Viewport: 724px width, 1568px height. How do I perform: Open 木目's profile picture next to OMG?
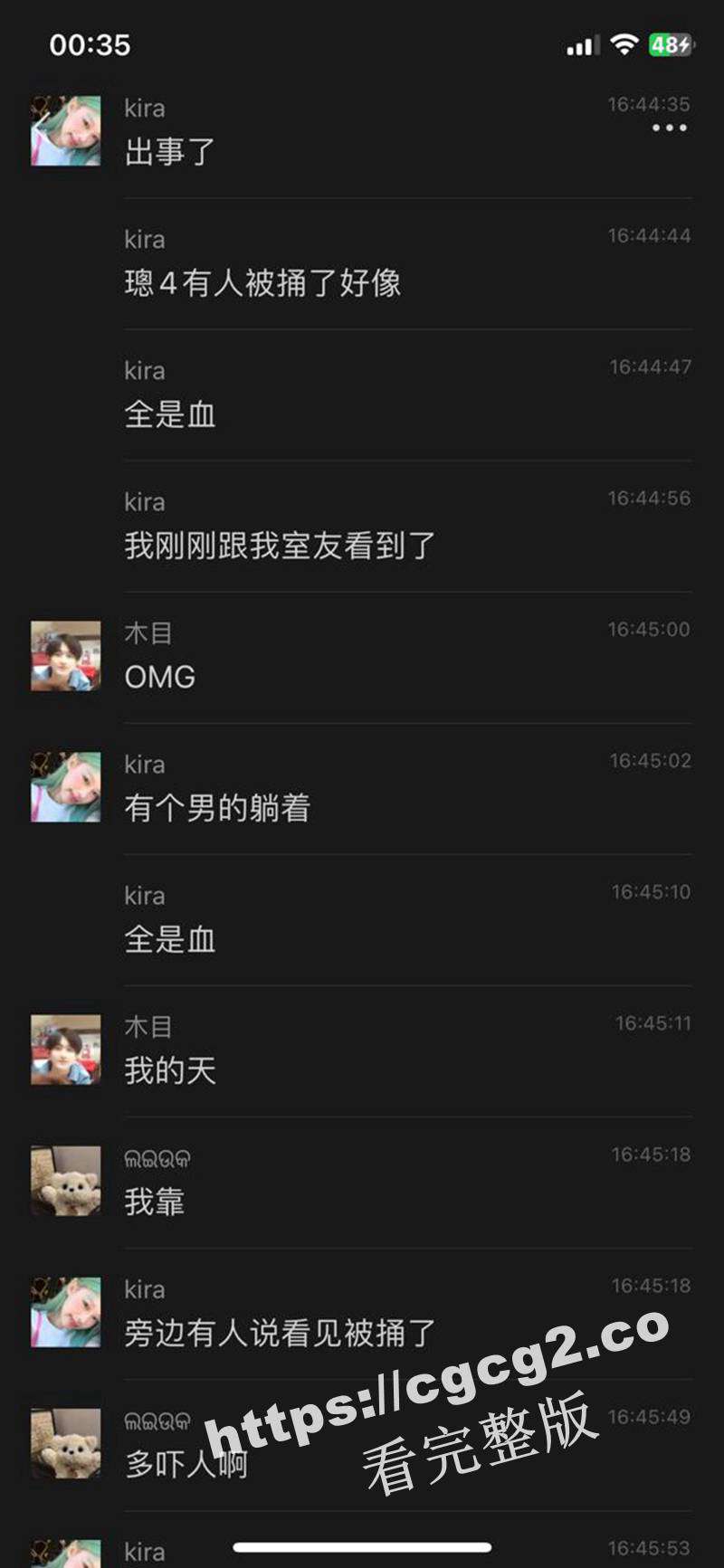[66, 656]
